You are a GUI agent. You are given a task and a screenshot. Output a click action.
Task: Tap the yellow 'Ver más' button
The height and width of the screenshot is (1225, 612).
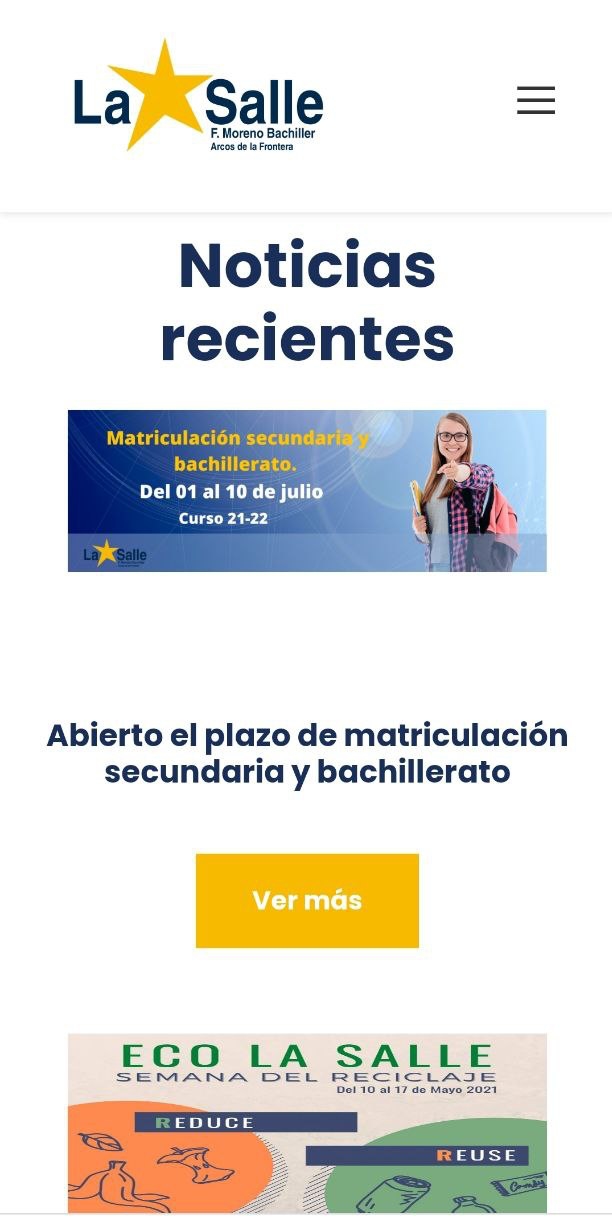(307, 900)
